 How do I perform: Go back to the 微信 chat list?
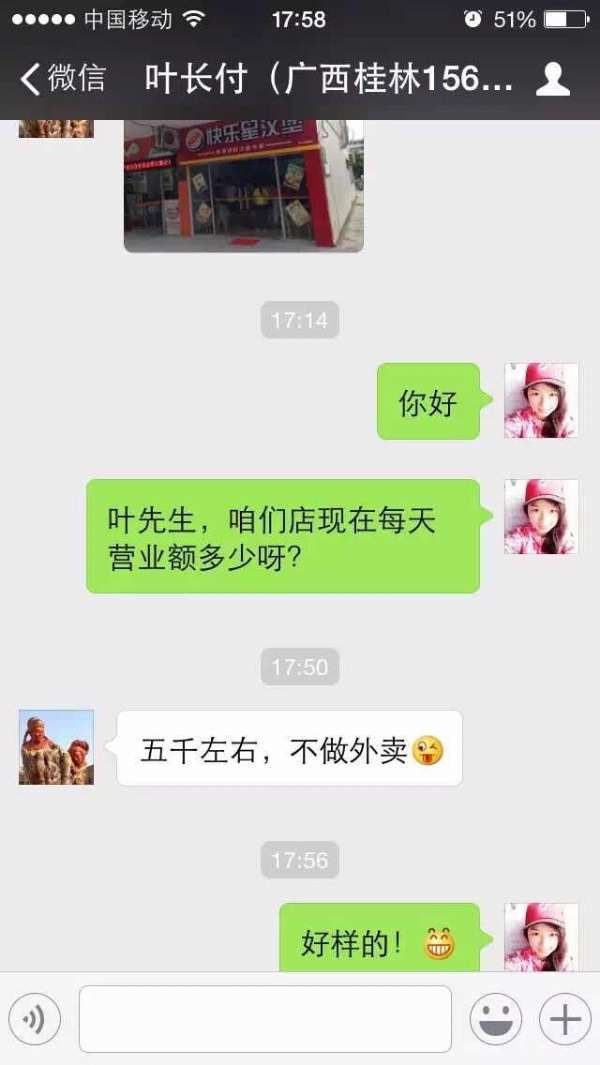coord(62,79)
